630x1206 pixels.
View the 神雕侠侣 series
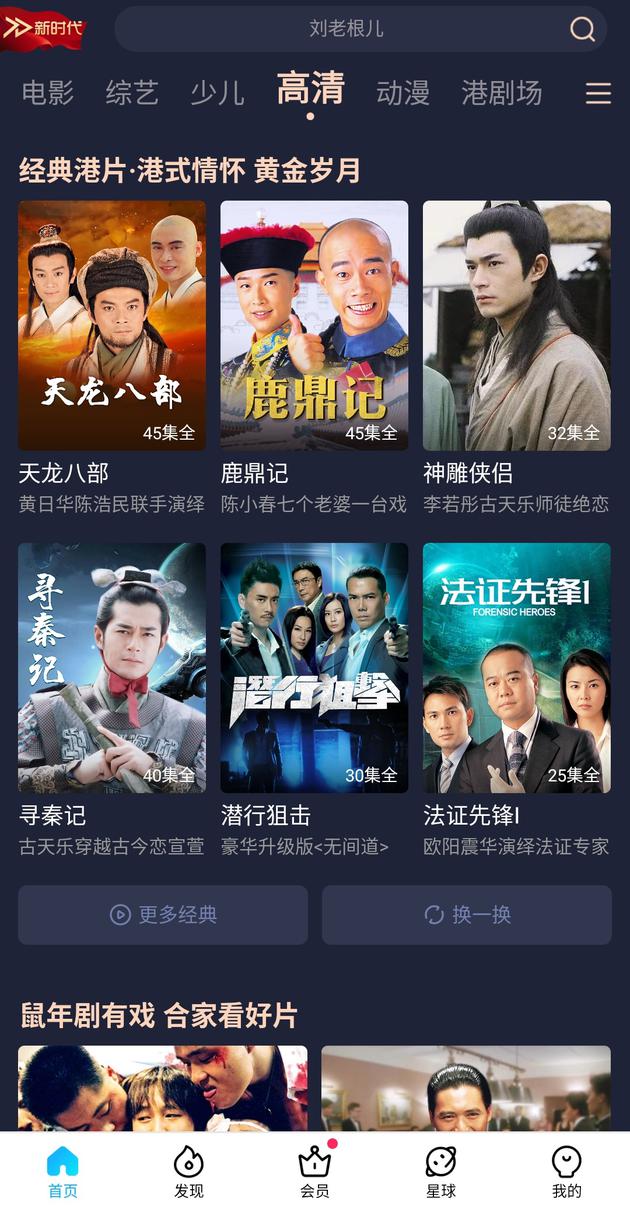coord(516,325)
